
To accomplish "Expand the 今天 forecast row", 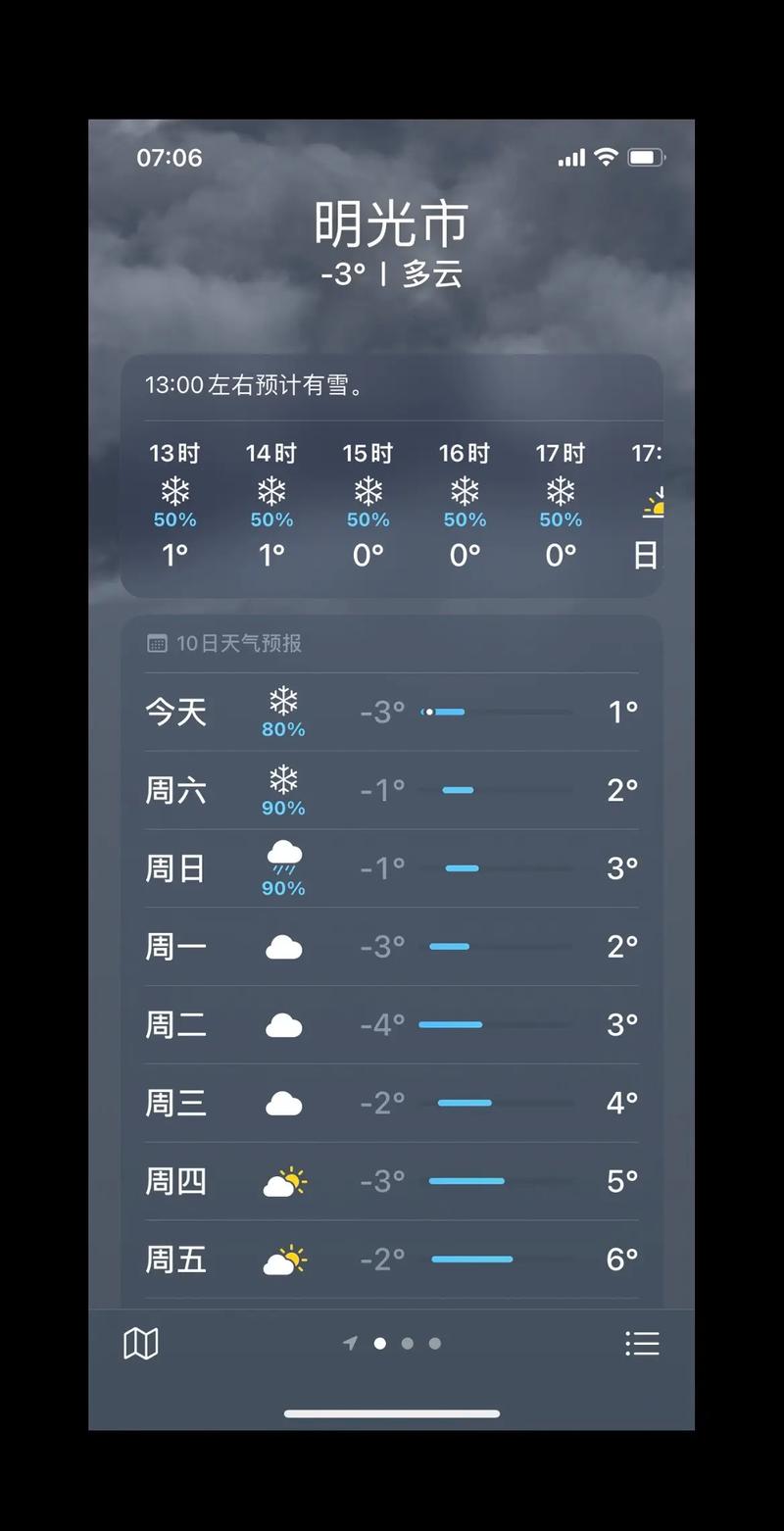I will click(x=392, y=712).
